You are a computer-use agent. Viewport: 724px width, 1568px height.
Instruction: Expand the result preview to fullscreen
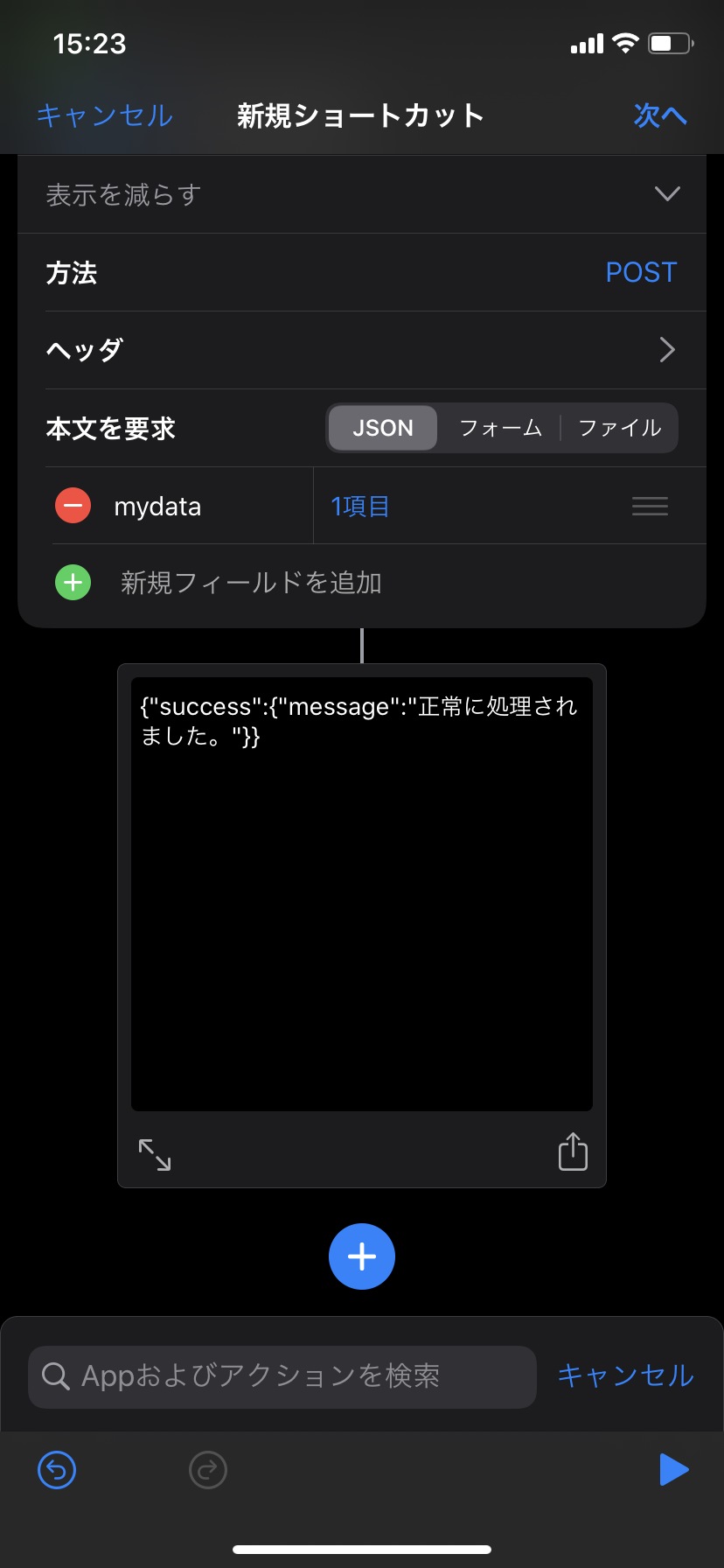point(155,1155)
